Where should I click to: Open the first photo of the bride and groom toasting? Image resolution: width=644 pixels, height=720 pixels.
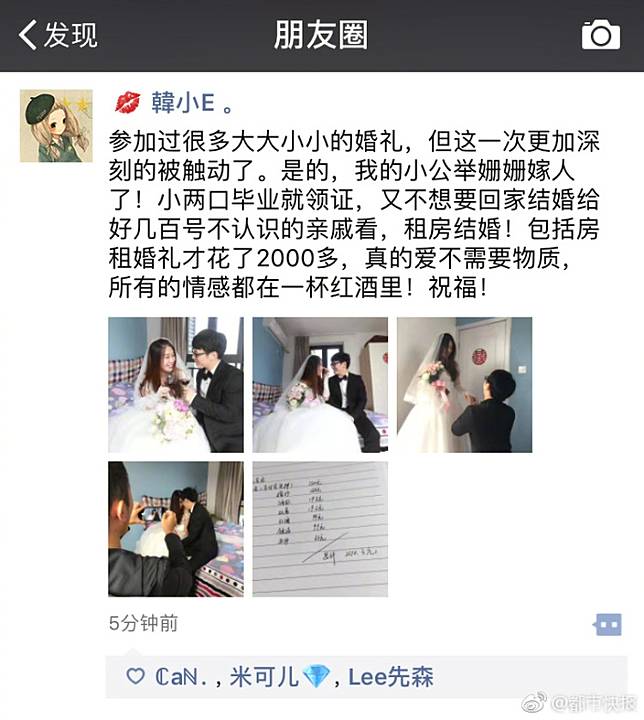click(176, 385)
